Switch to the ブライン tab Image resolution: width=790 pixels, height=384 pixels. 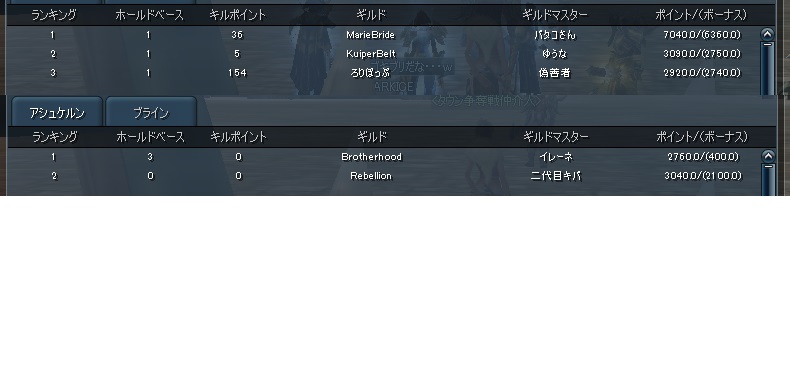pyautogui.click(x=151, y=112)
